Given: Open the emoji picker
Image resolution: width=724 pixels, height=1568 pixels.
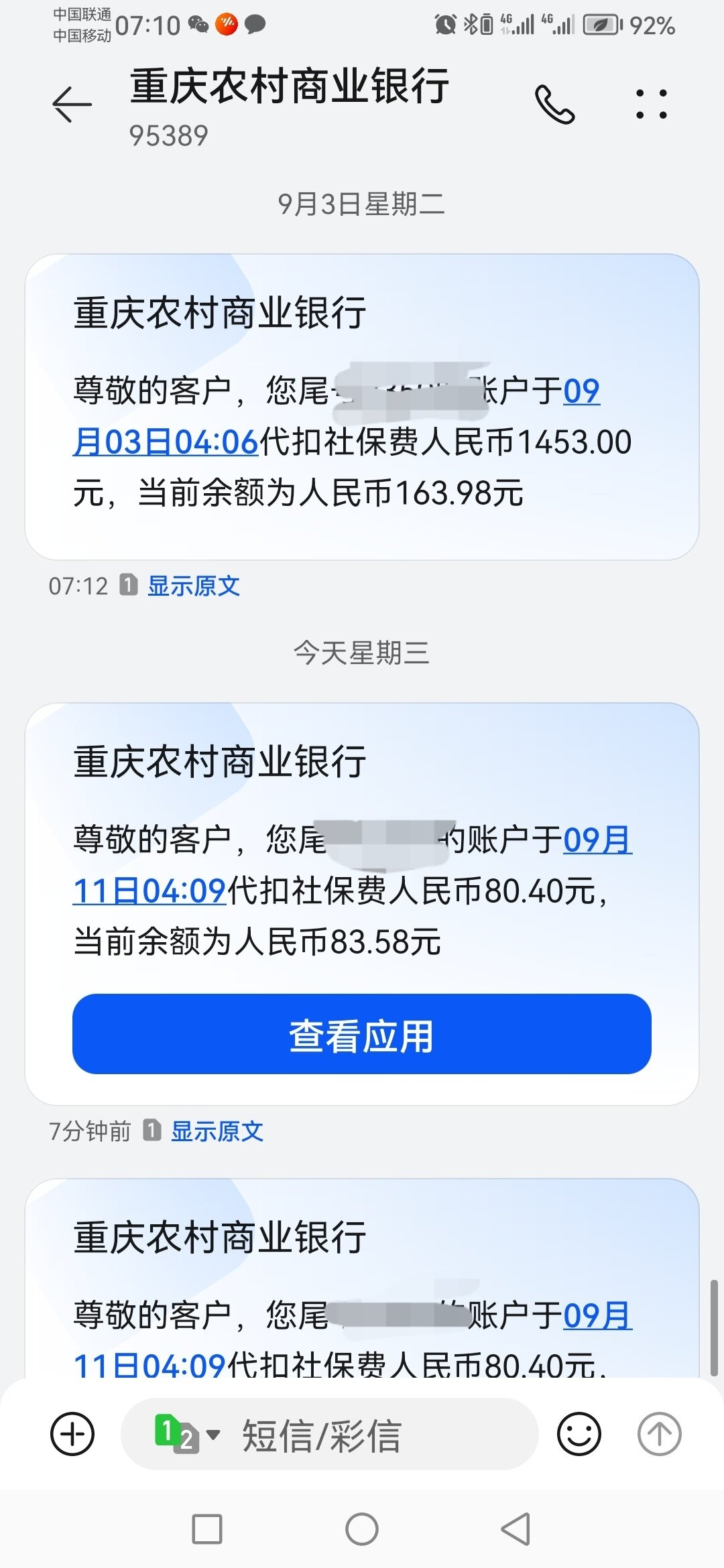Looking at the screenshot, I should [579, 1434].
